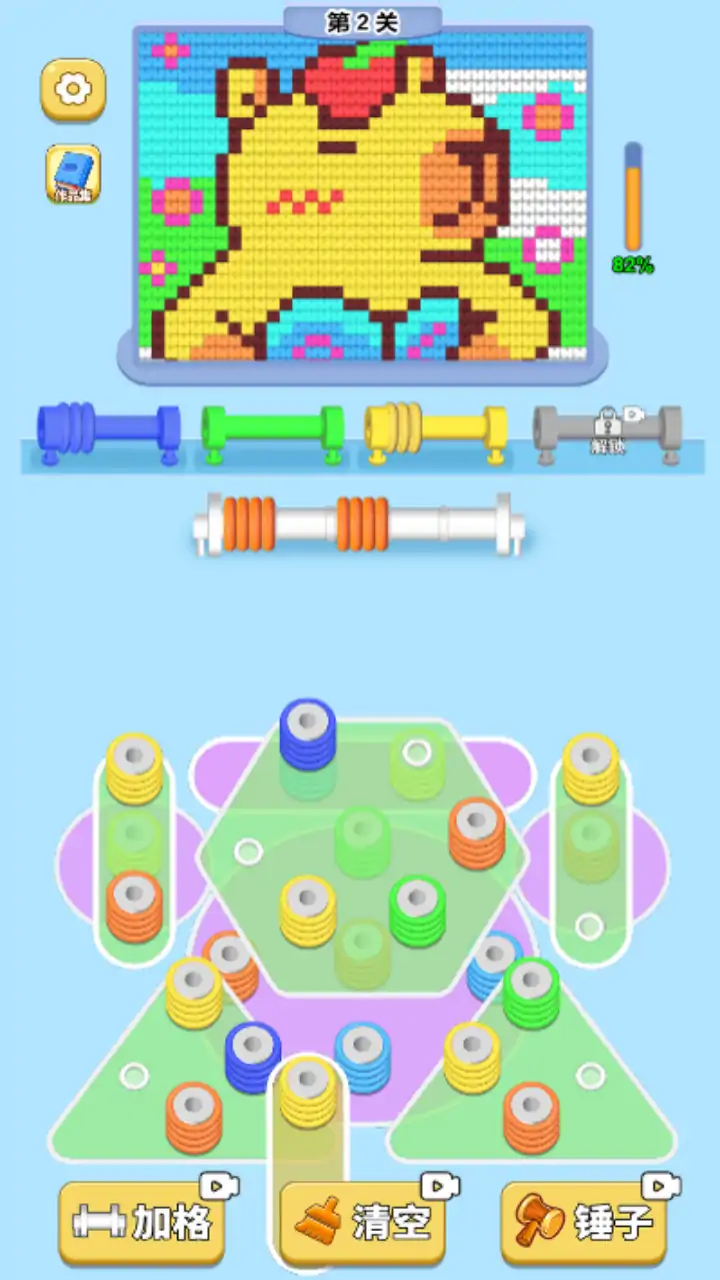
Task: Use the 清空 clear booster
Action: (362, 1221)
